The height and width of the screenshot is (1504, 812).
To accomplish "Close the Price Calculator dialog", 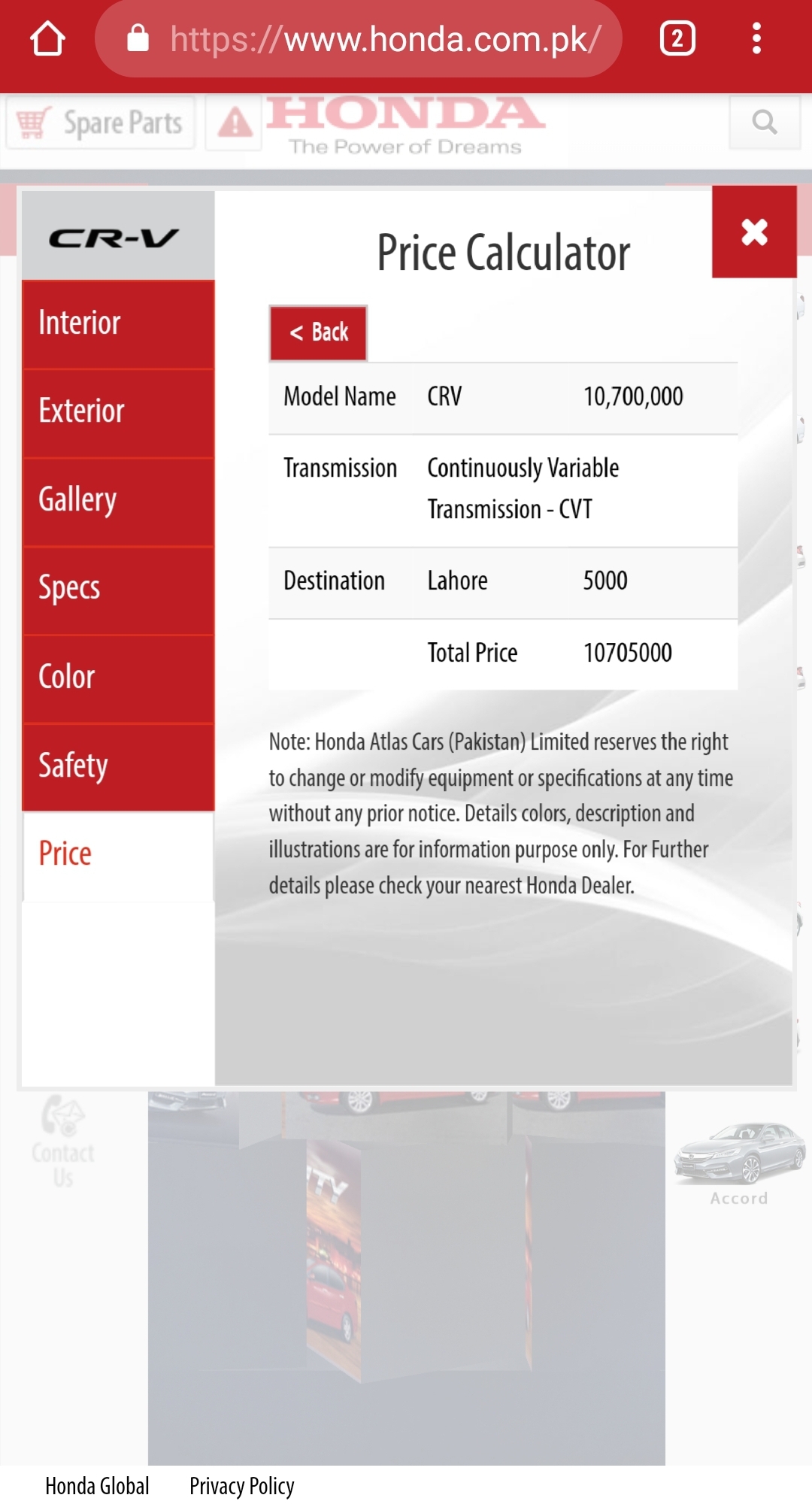I will tap(754, 232).
